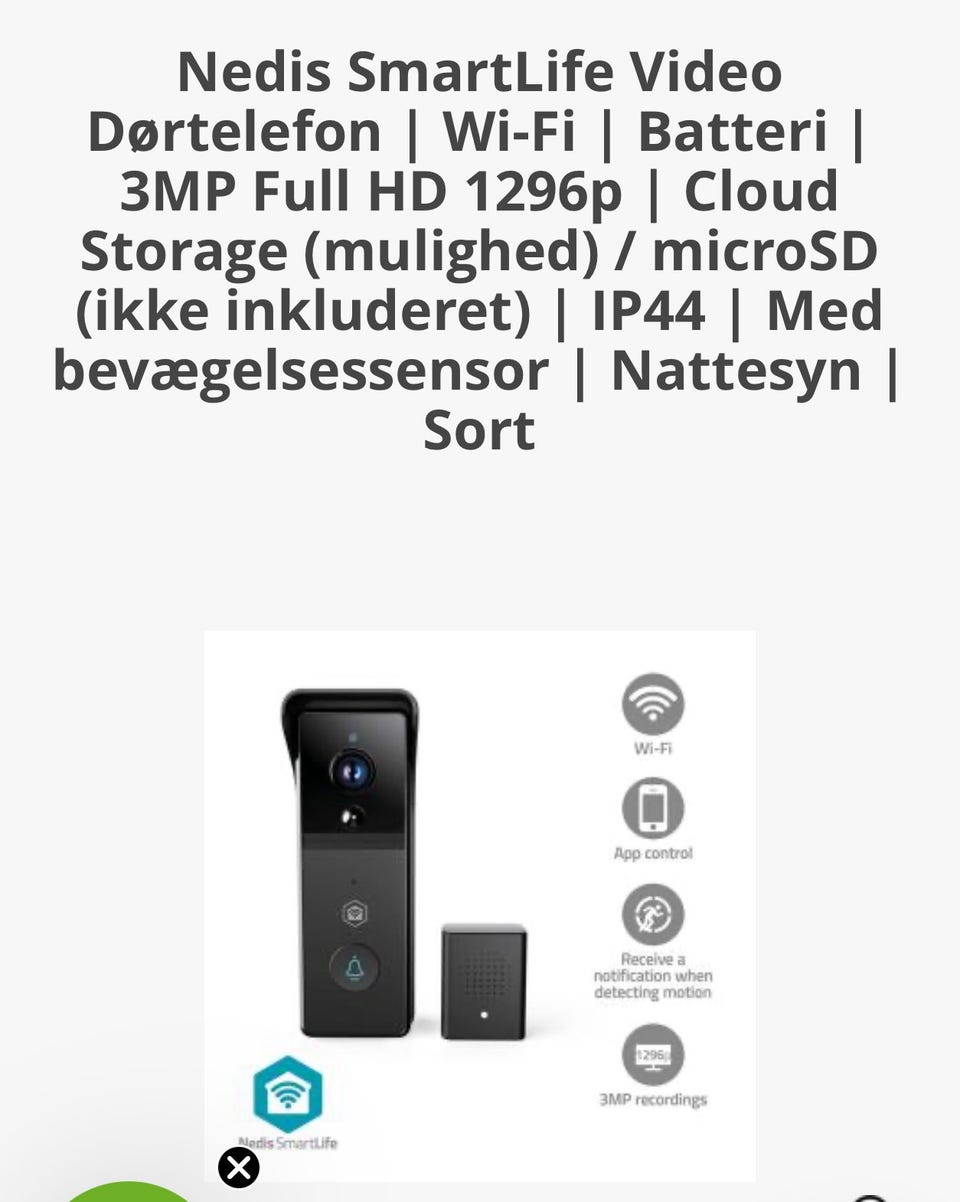960x1202 pixels.
Task: Click the Nedis SmartLife hexagon logo
Action: coord(288,1096)
